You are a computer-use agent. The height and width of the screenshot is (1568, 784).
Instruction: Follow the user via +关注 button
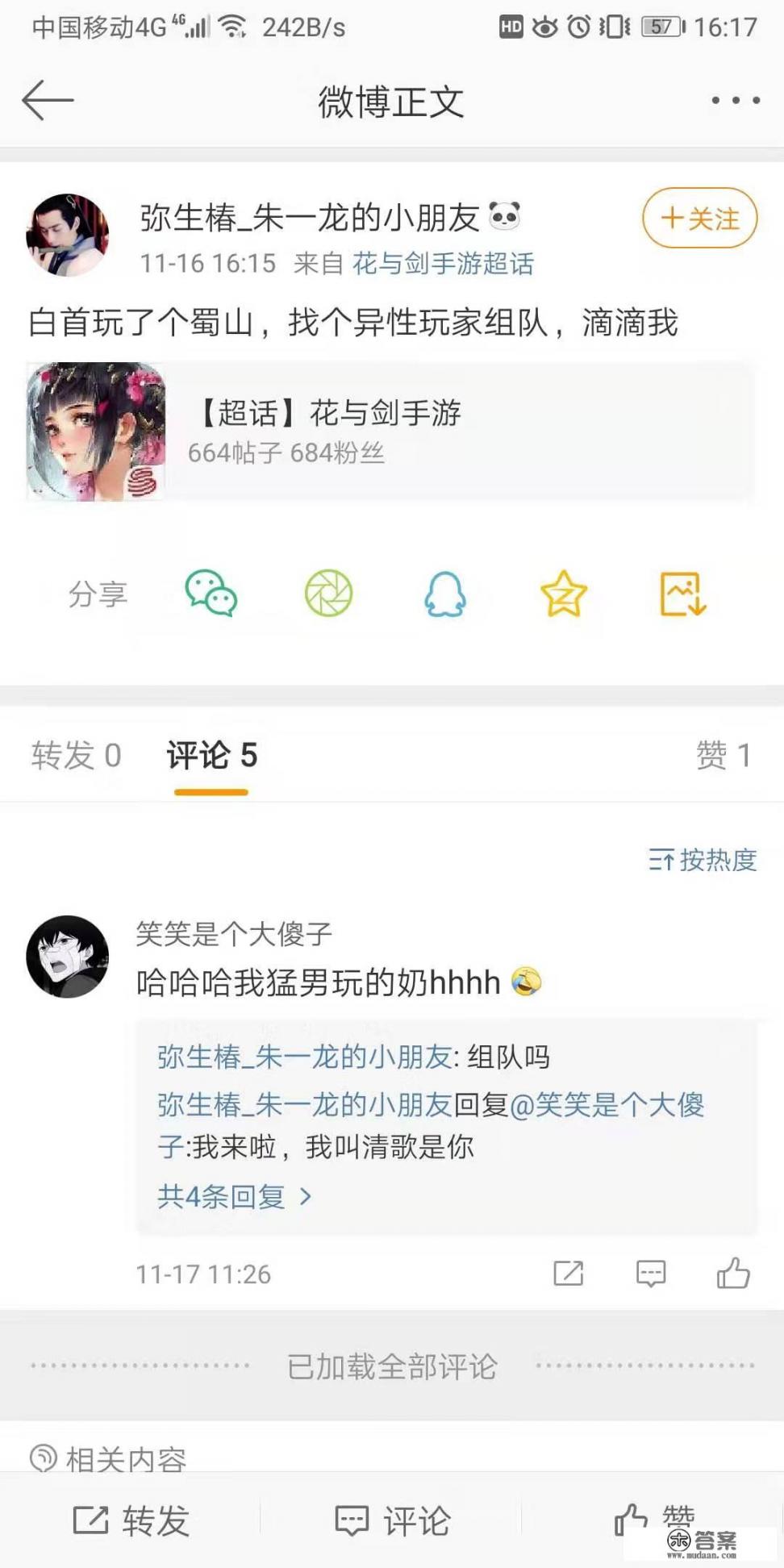pyautogui.click(x=699, y=219)
